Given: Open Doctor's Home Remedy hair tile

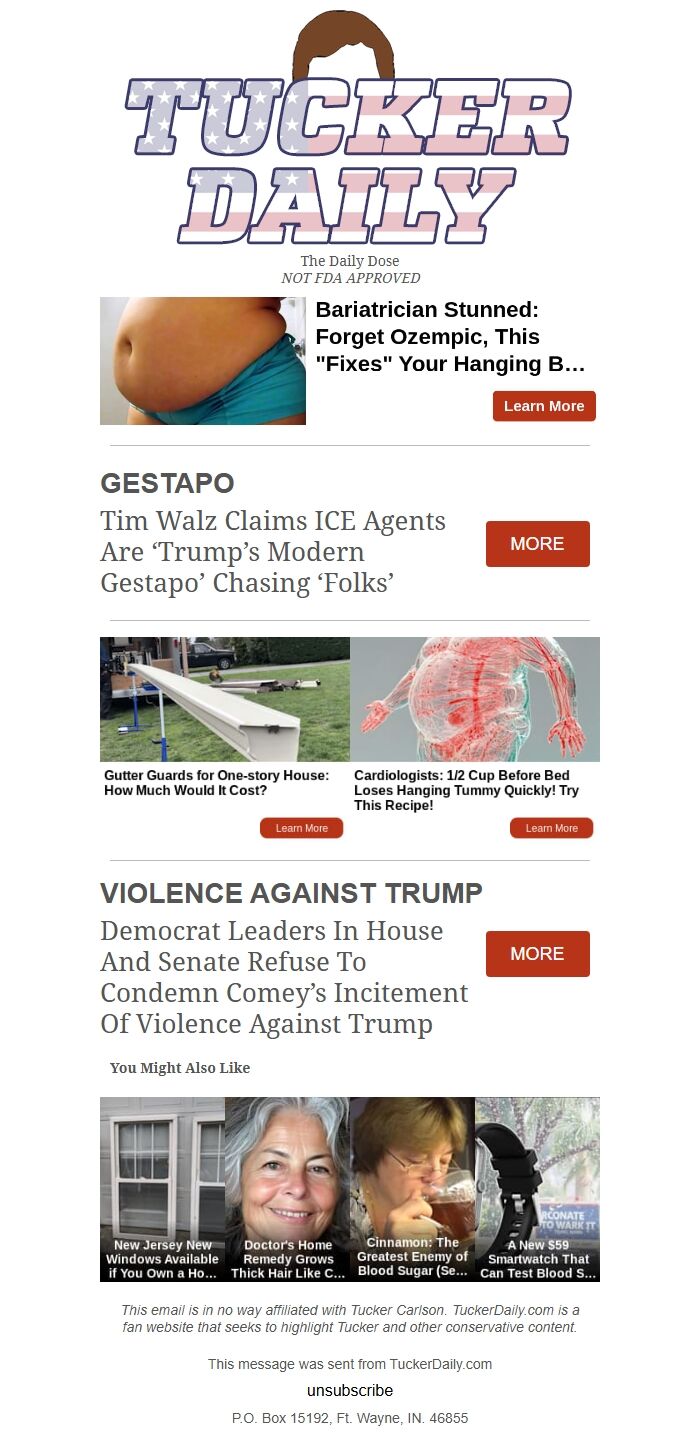Looking at the screenshot, I should pyautogui.click(x=287, y=1189).
